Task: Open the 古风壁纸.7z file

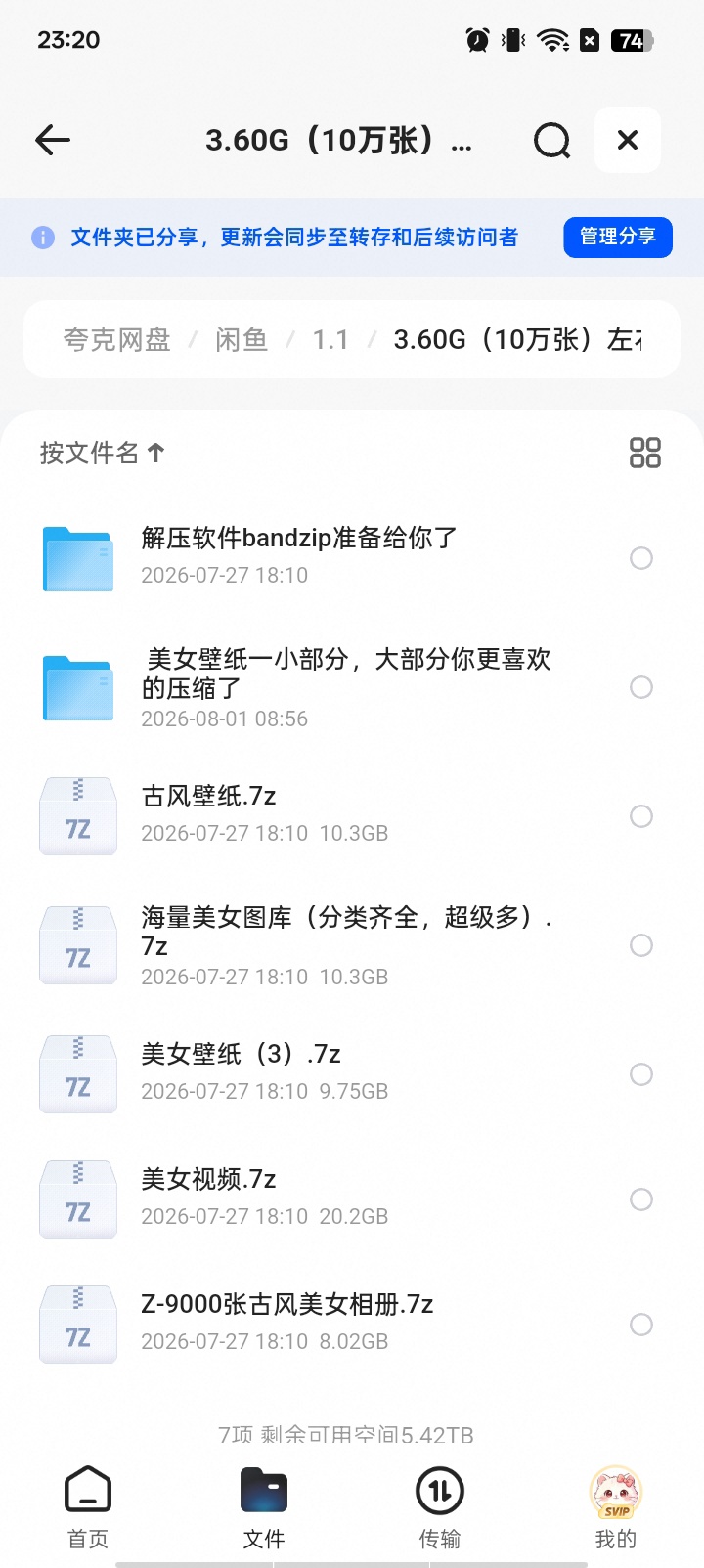Action: coord(352,815)
